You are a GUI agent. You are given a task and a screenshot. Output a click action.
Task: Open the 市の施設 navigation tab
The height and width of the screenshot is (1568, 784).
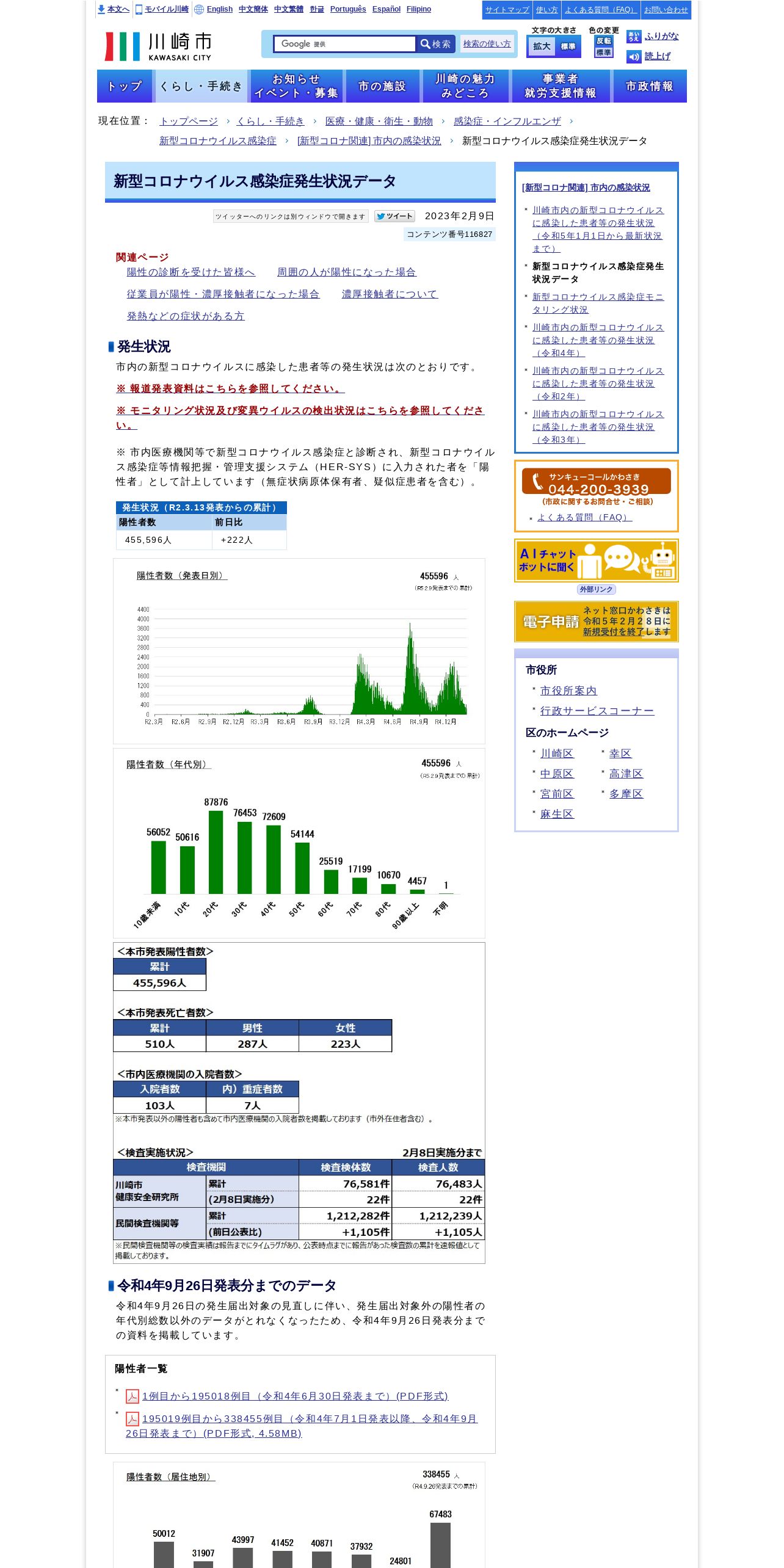coord(382,86)
